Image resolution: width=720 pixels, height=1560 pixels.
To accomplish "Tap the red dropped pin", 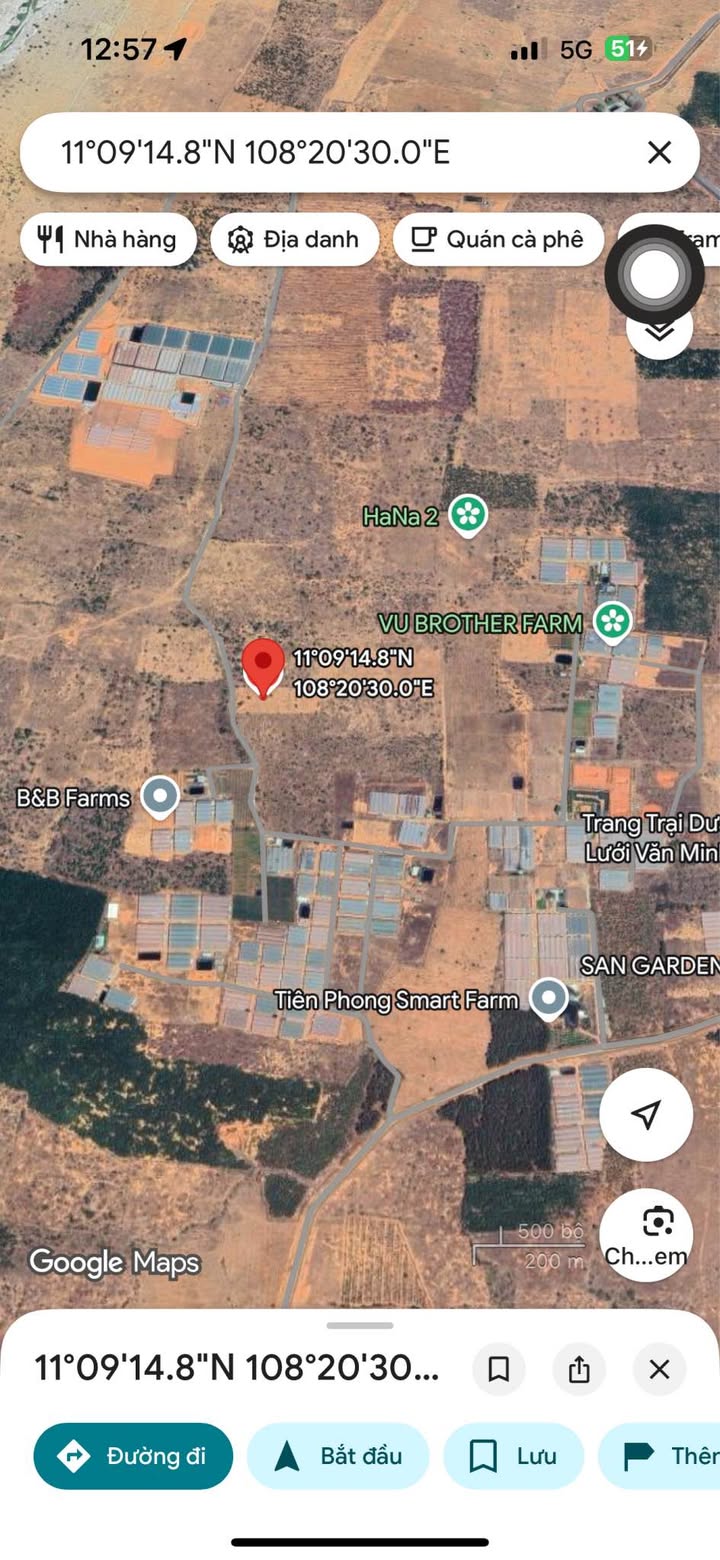I will (x=264, y=667).
